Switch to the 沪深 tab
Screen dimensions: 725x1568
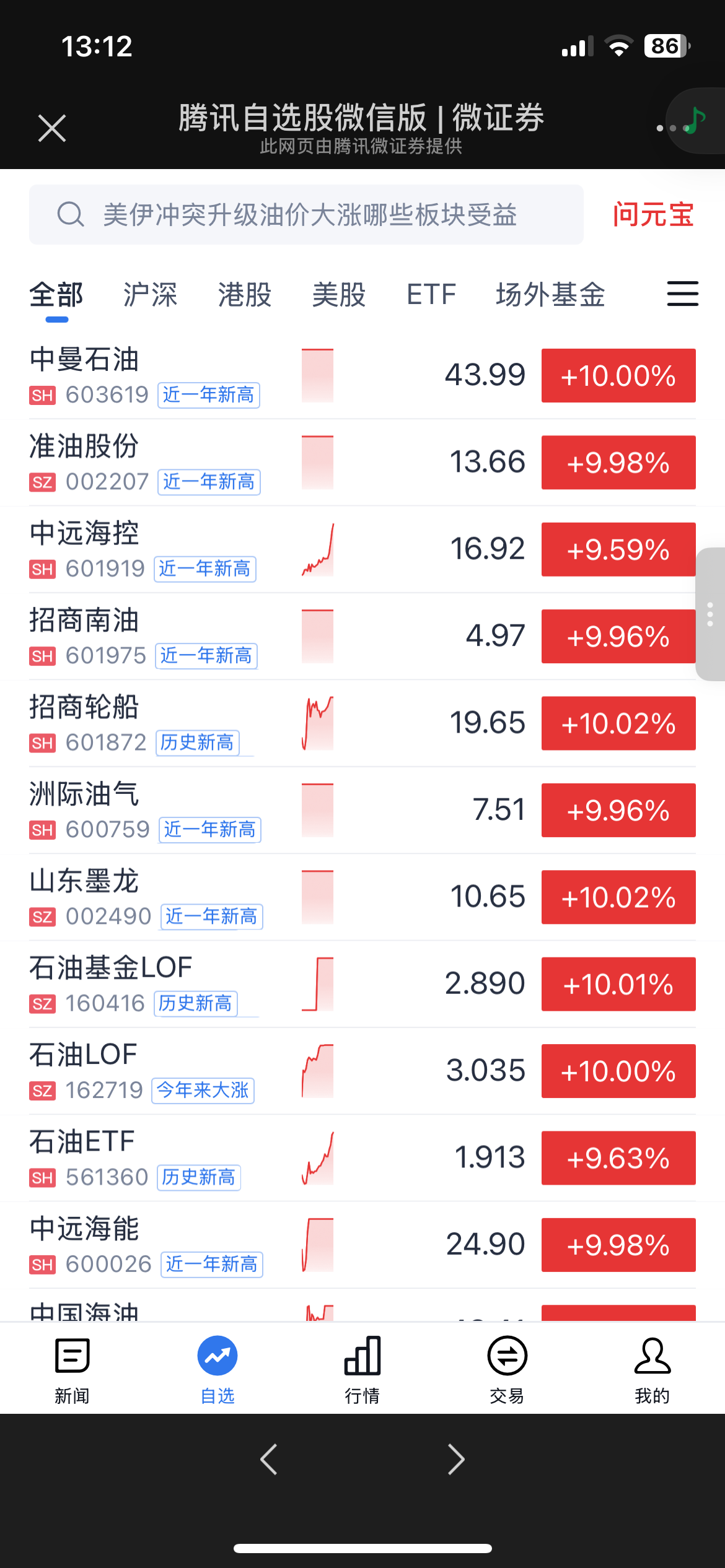pos(150,295)
